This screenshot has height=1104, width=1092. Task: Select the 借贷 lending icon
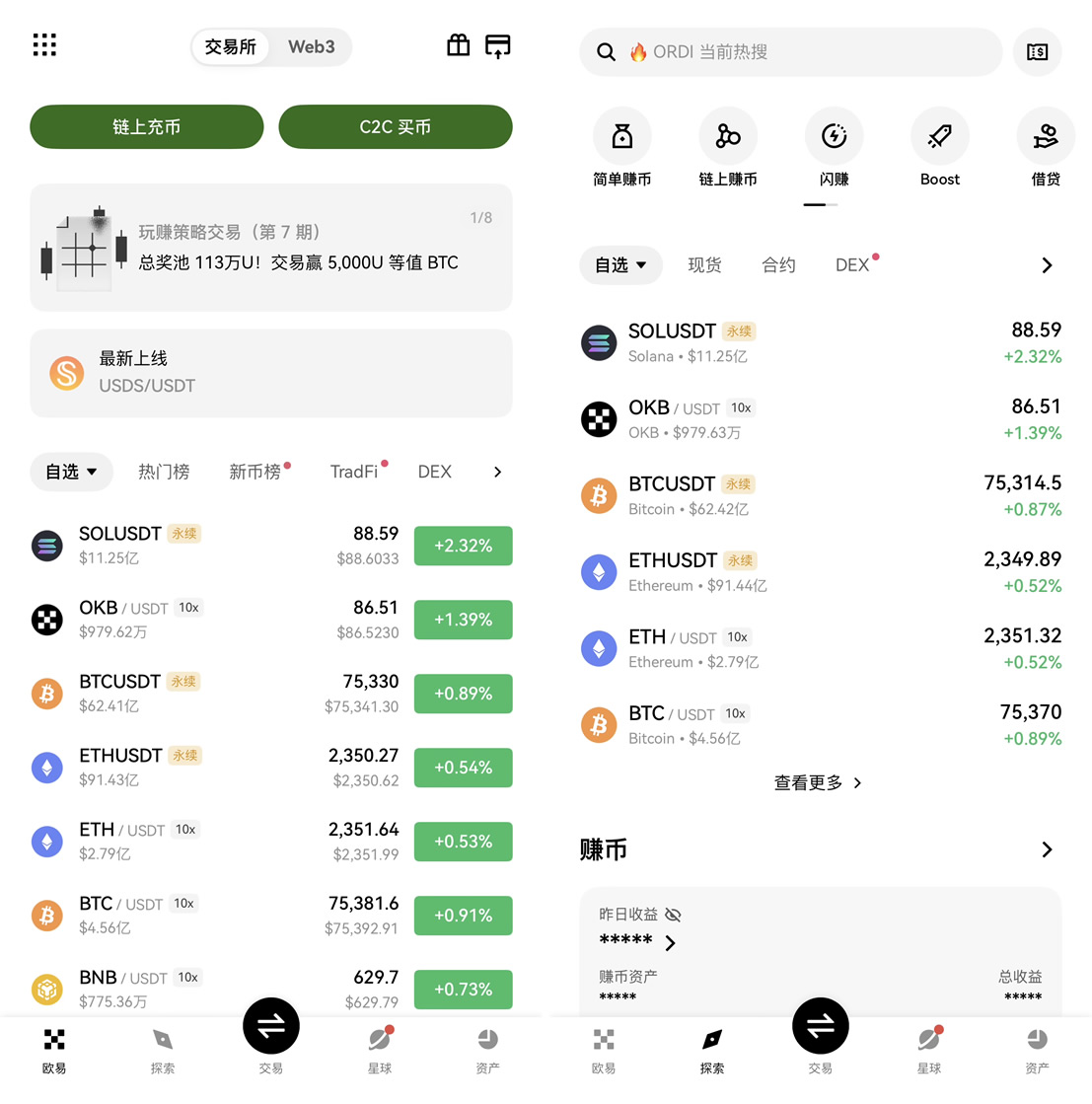[1045, 135]
